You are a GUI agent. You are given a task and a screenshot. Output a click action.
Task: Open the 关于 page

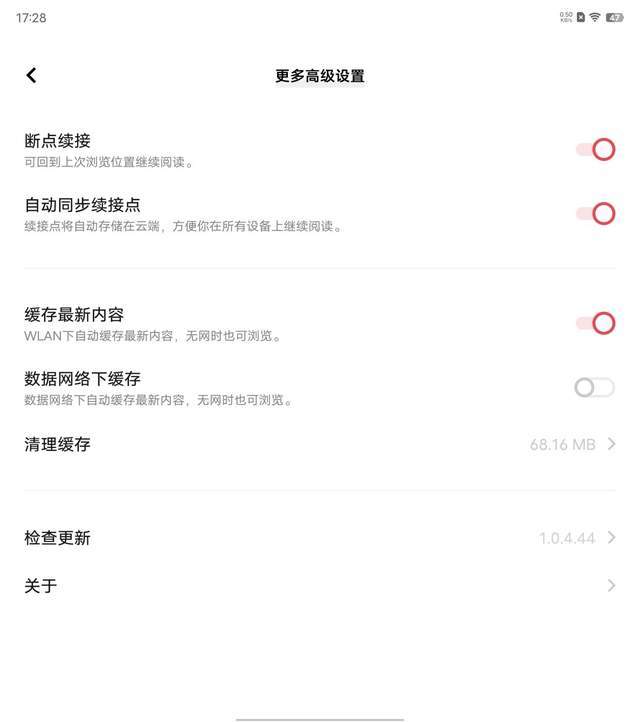pos(320,586)
